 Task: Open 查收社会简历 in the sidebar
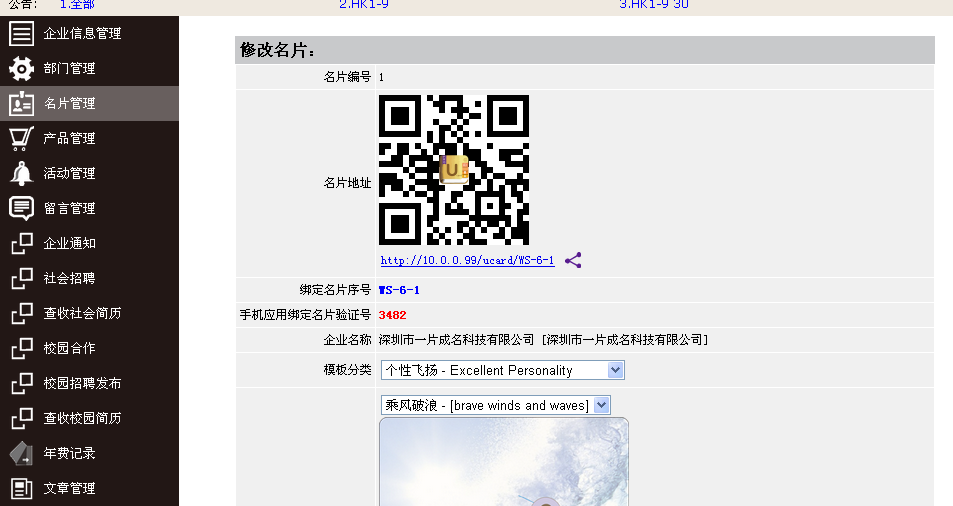click(x=82, y=313)
